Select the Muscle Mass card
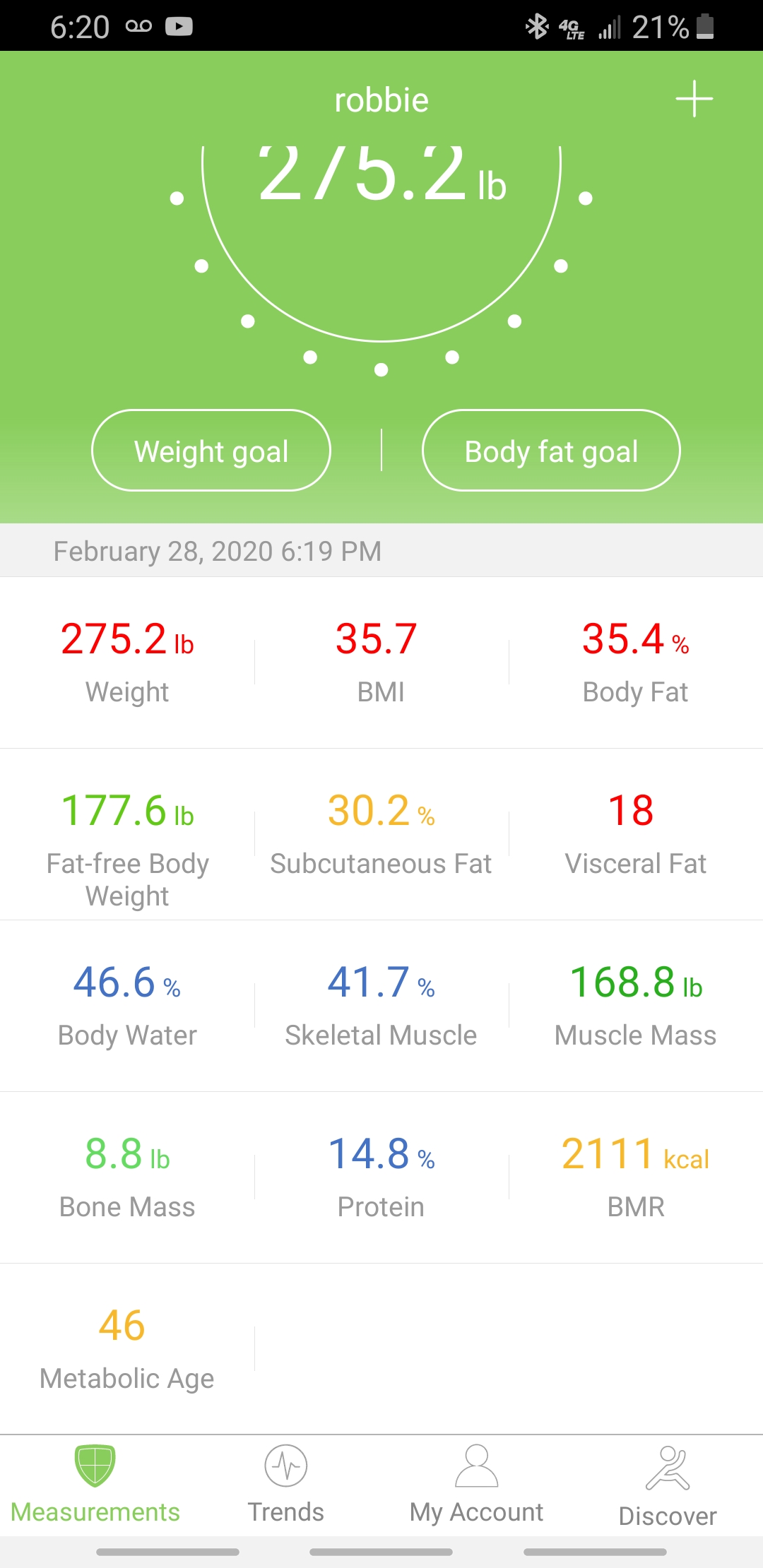 [634, 1003]
